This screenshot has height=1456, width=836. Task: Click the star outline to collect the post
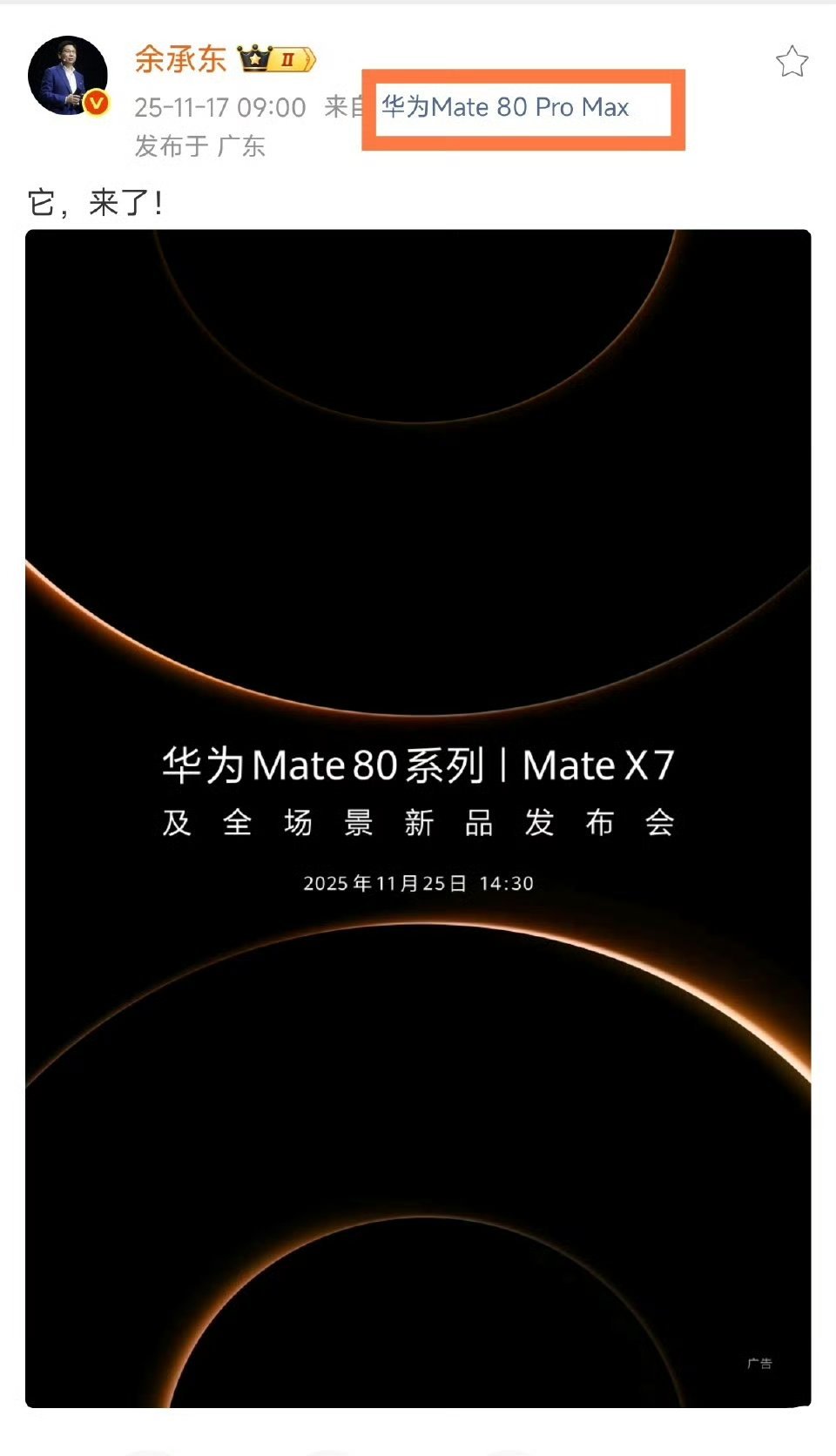pos(791,59)
